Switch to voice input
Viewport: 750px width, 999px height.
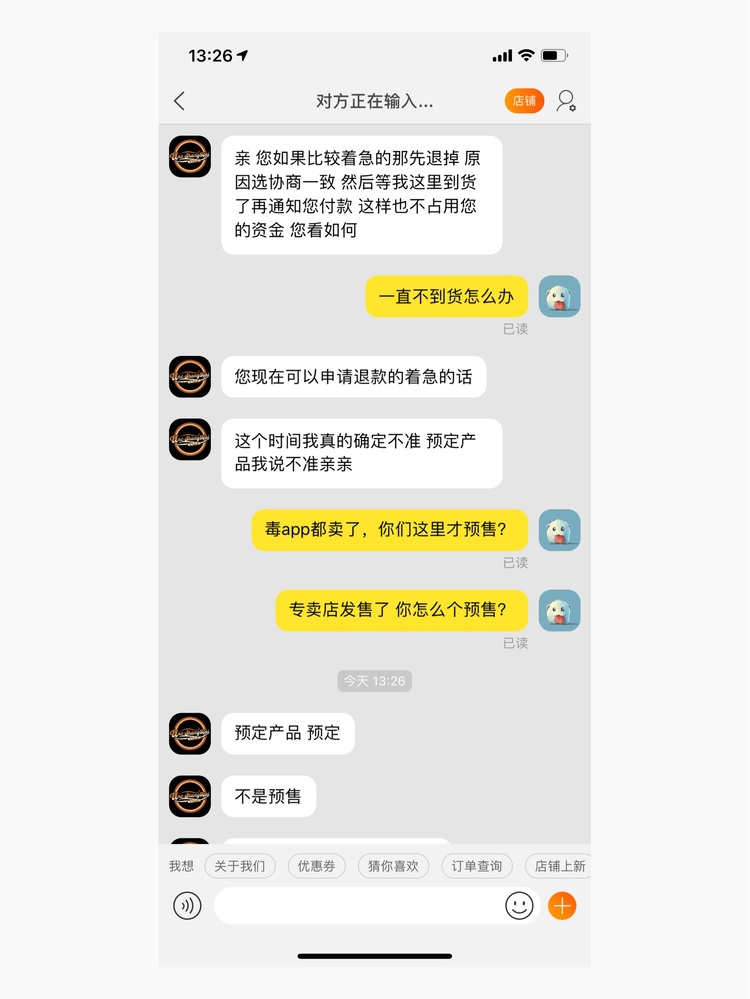pos(187,906)
